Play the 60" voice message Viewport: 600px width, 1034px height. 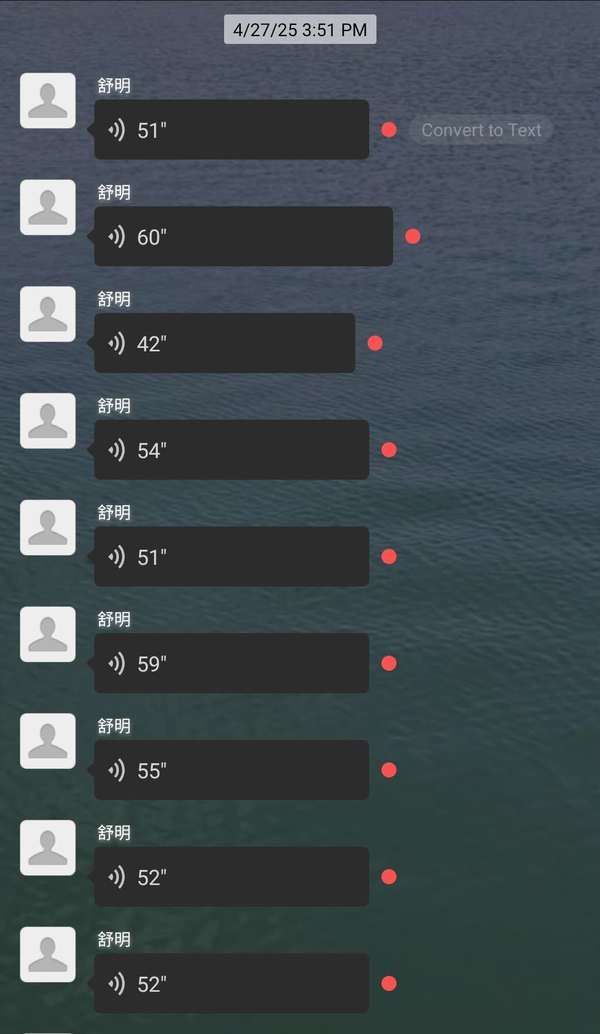pos(243,237)
